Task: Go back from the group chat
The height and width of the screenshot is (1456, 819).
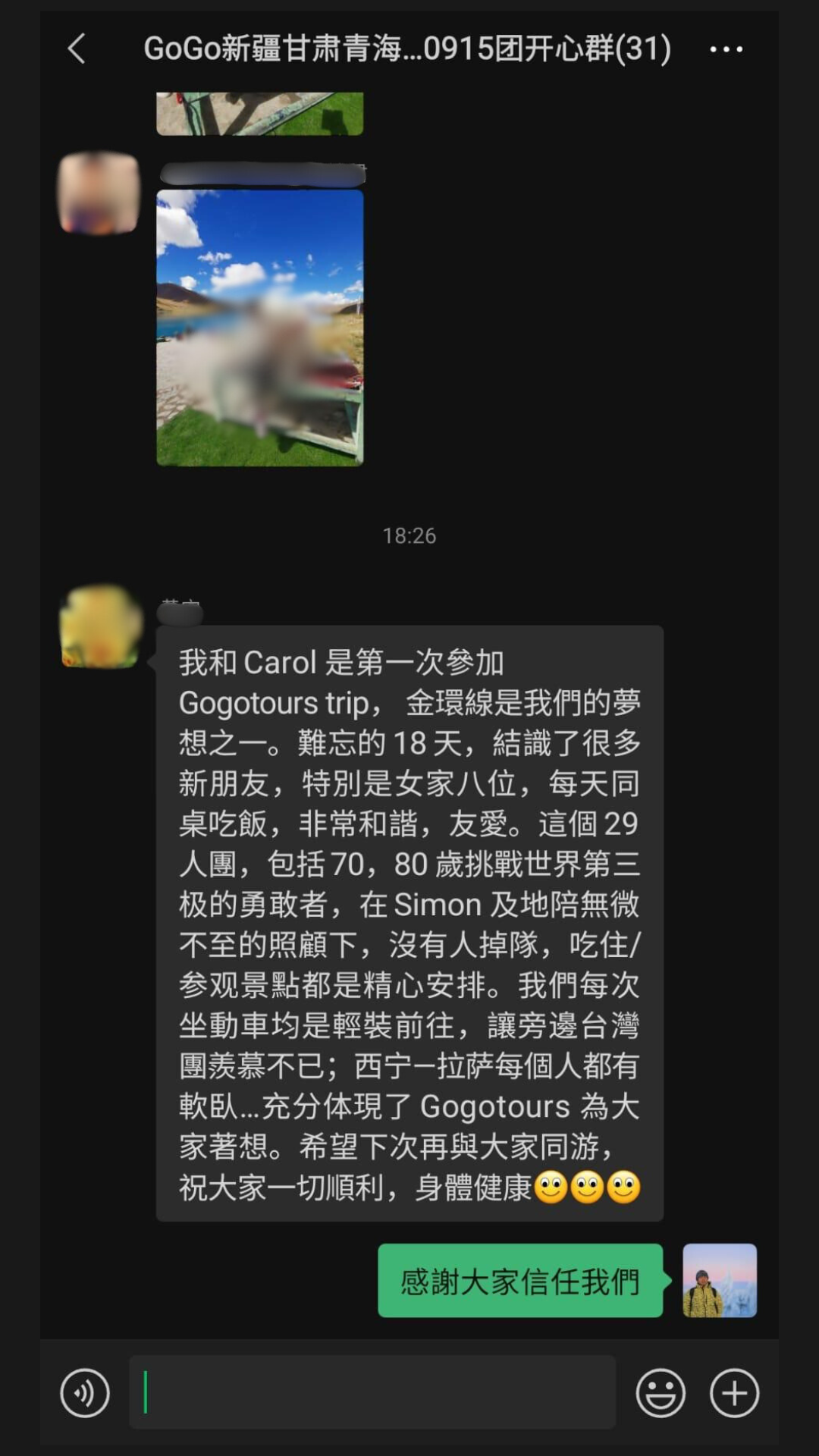Action: point(77,49)
